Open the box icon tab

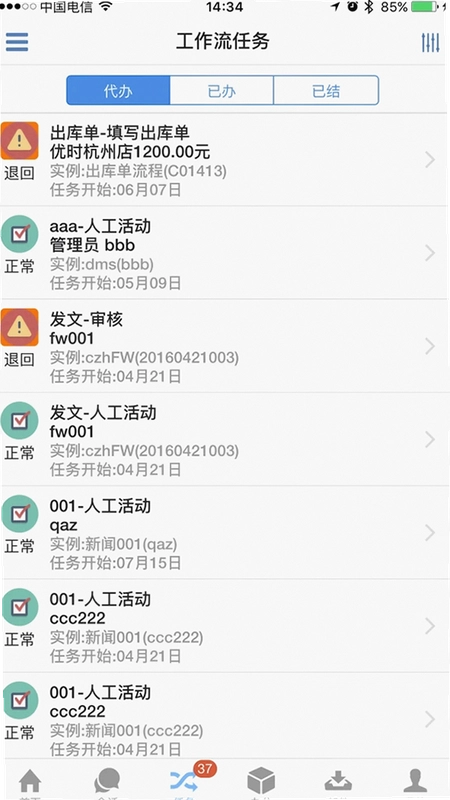tap(261, 781)
